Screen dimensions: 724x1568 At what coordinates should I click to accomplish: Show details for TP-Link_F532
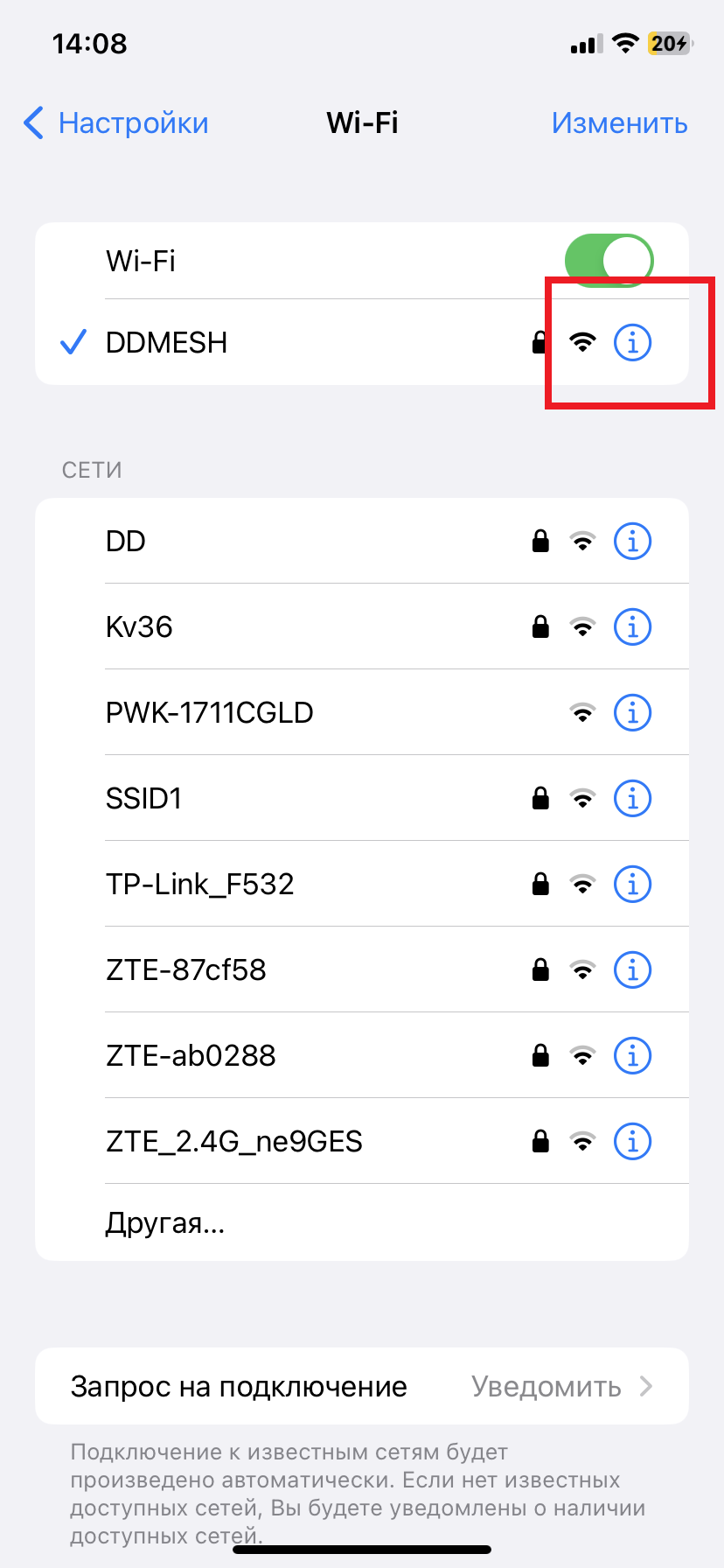click(x=632, y=884)
